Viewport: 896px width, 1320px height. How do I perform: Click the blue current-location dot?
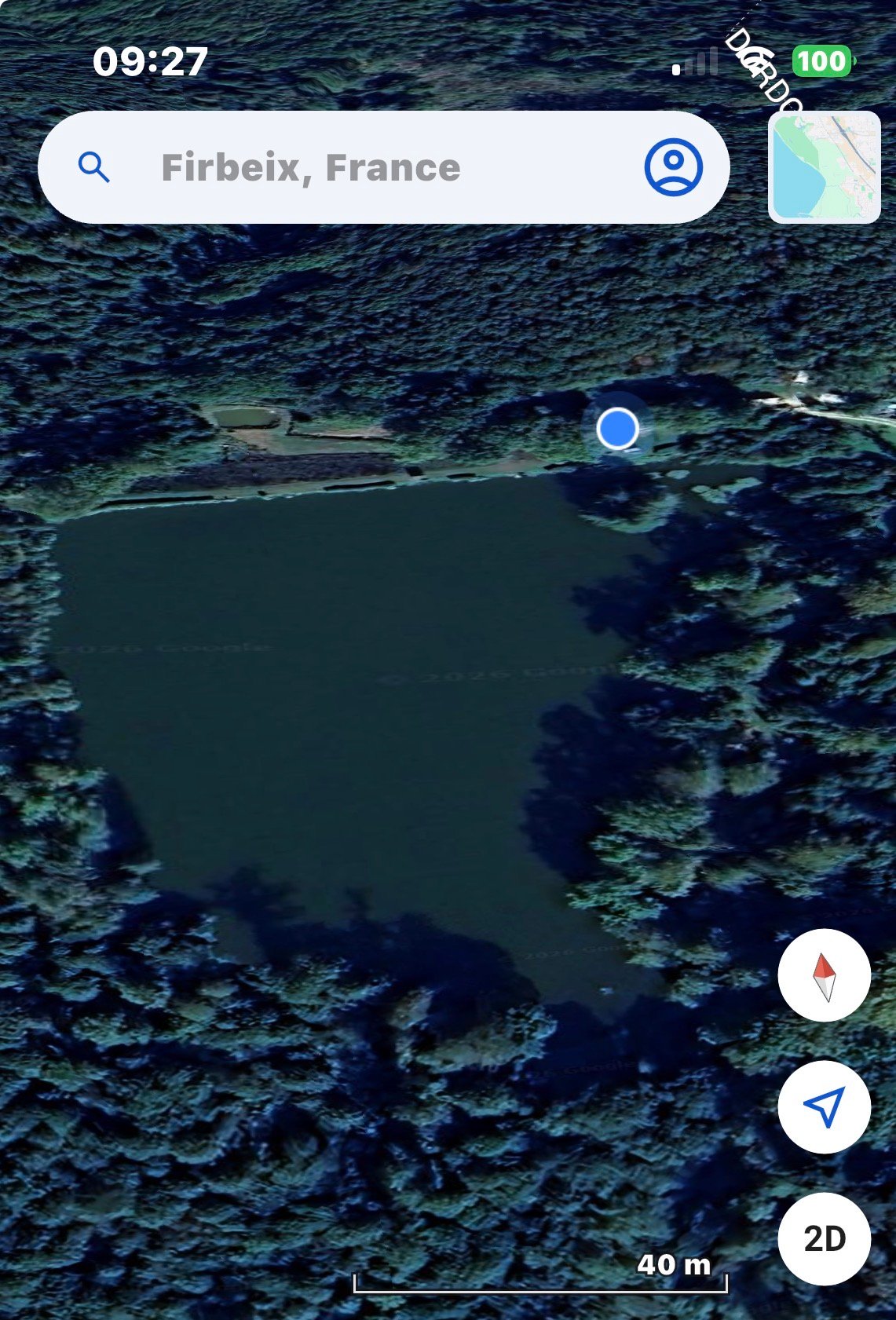(x=619, y=426)
